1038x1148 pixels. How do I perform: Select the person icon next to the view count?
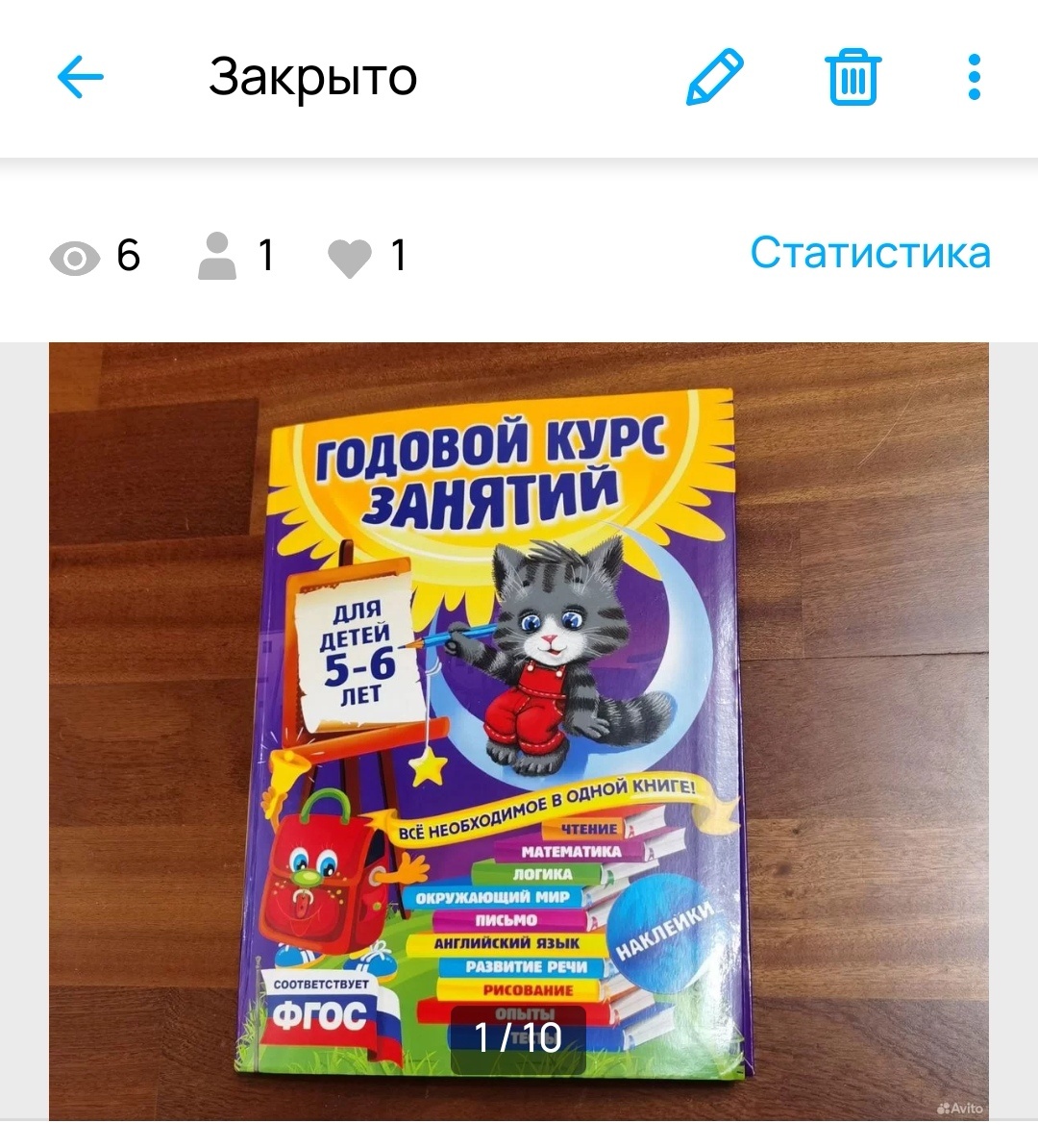point(219,255)
